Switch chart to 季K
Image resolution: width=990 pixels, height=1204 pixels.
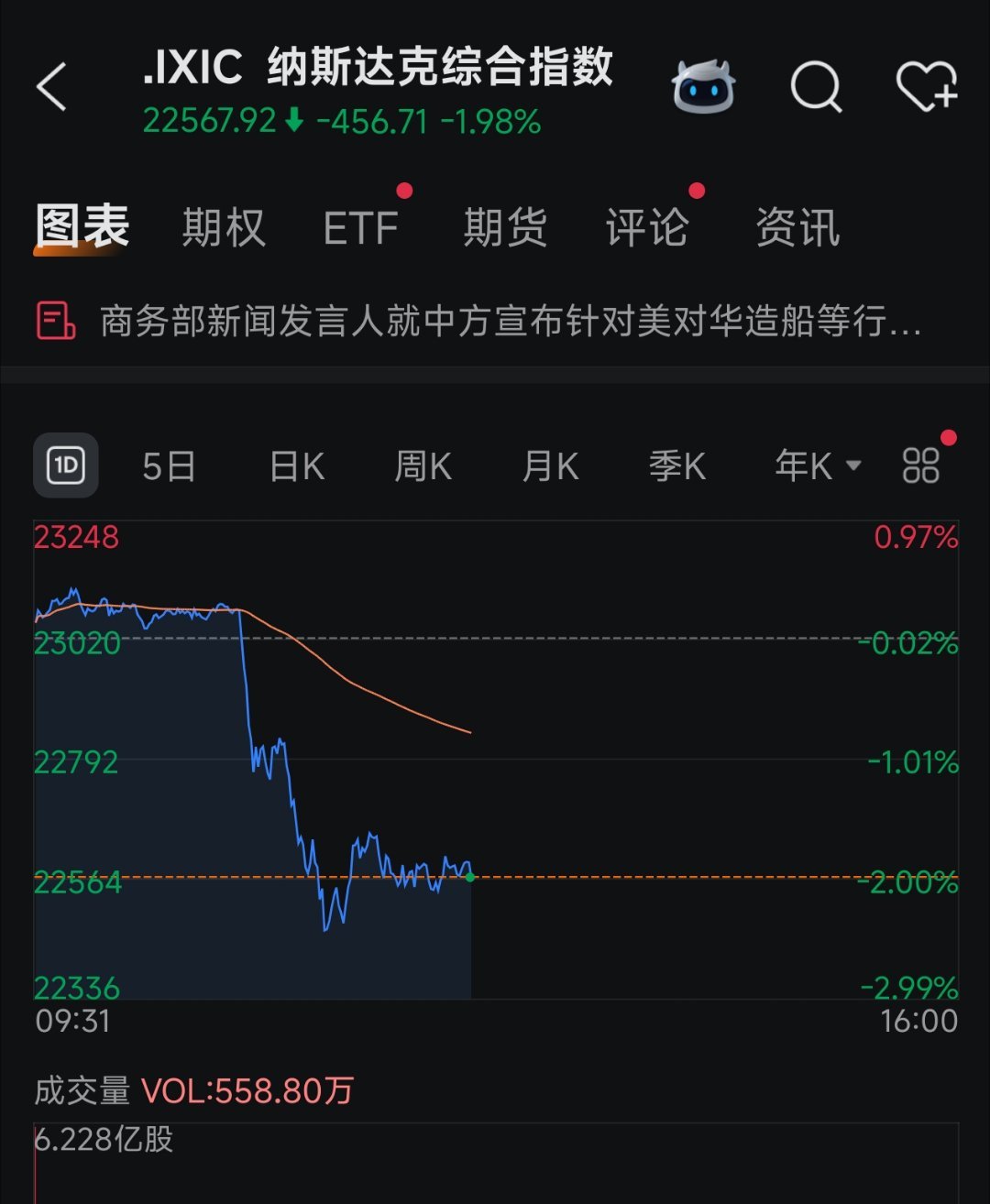click(676, 466)
